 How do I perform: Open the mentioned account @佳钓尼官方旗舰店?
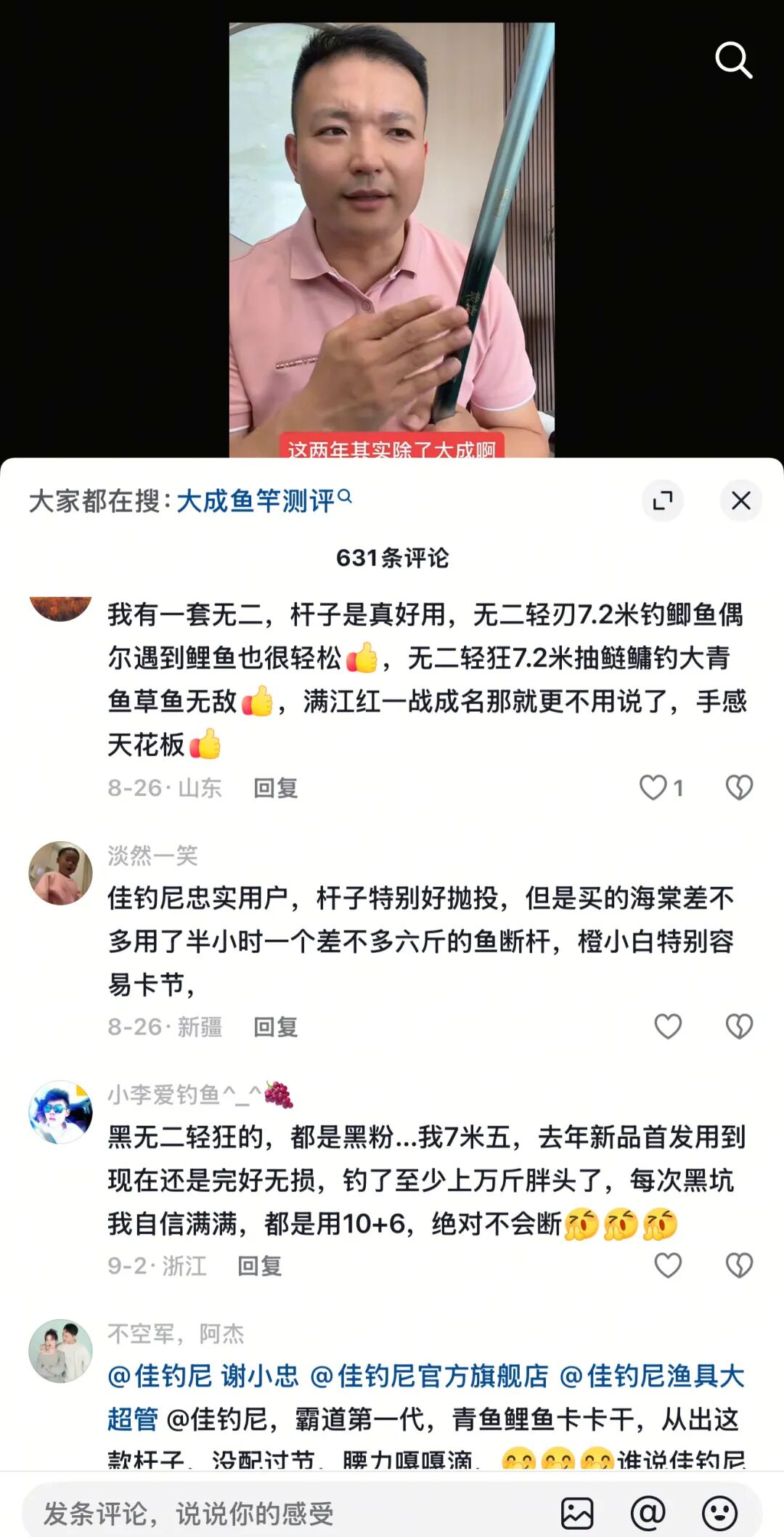click(x=430, y=1376)
